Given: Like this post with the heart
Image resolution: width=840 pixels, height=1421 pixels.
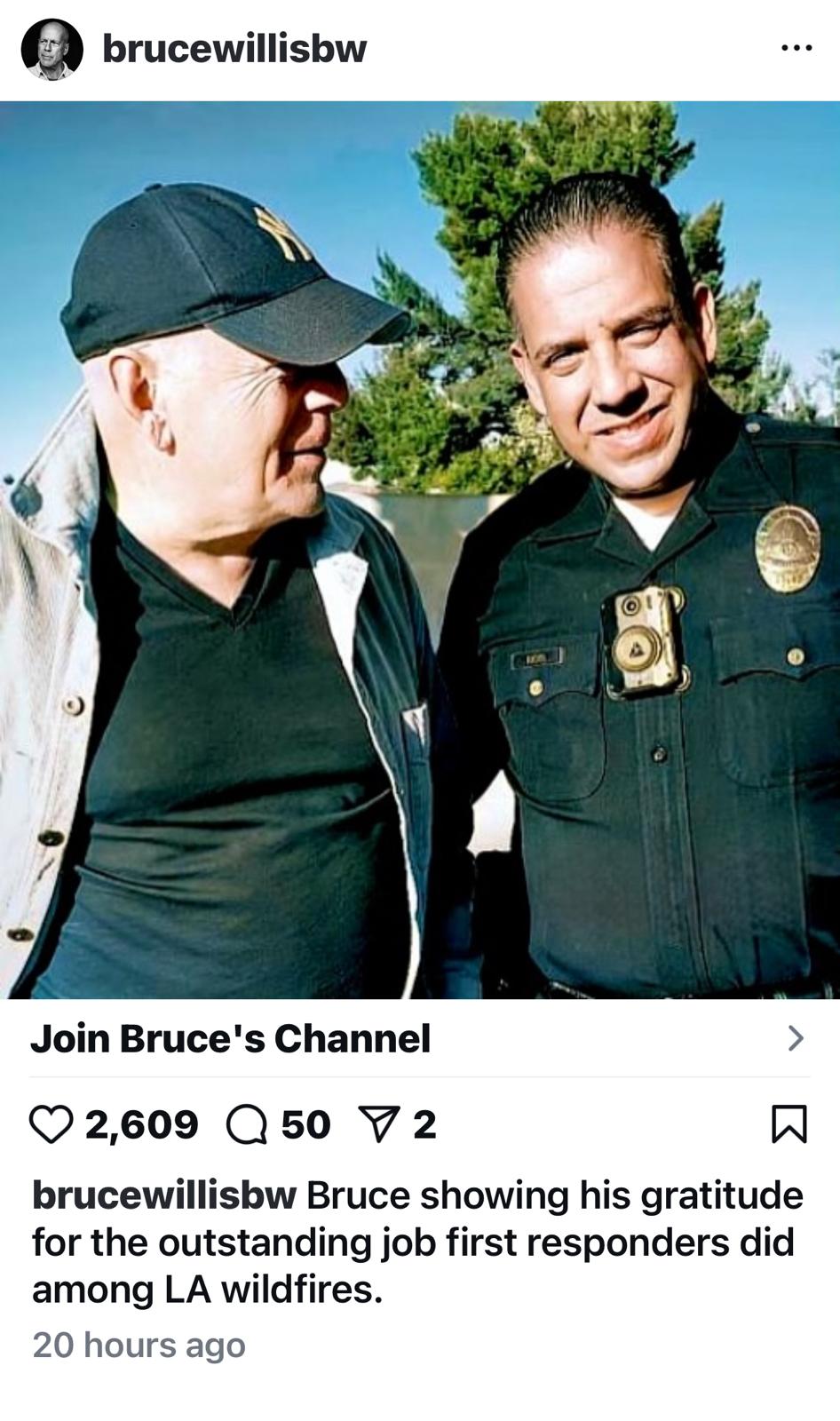Looking at the screenshot, I should (x=52, y=1124).
